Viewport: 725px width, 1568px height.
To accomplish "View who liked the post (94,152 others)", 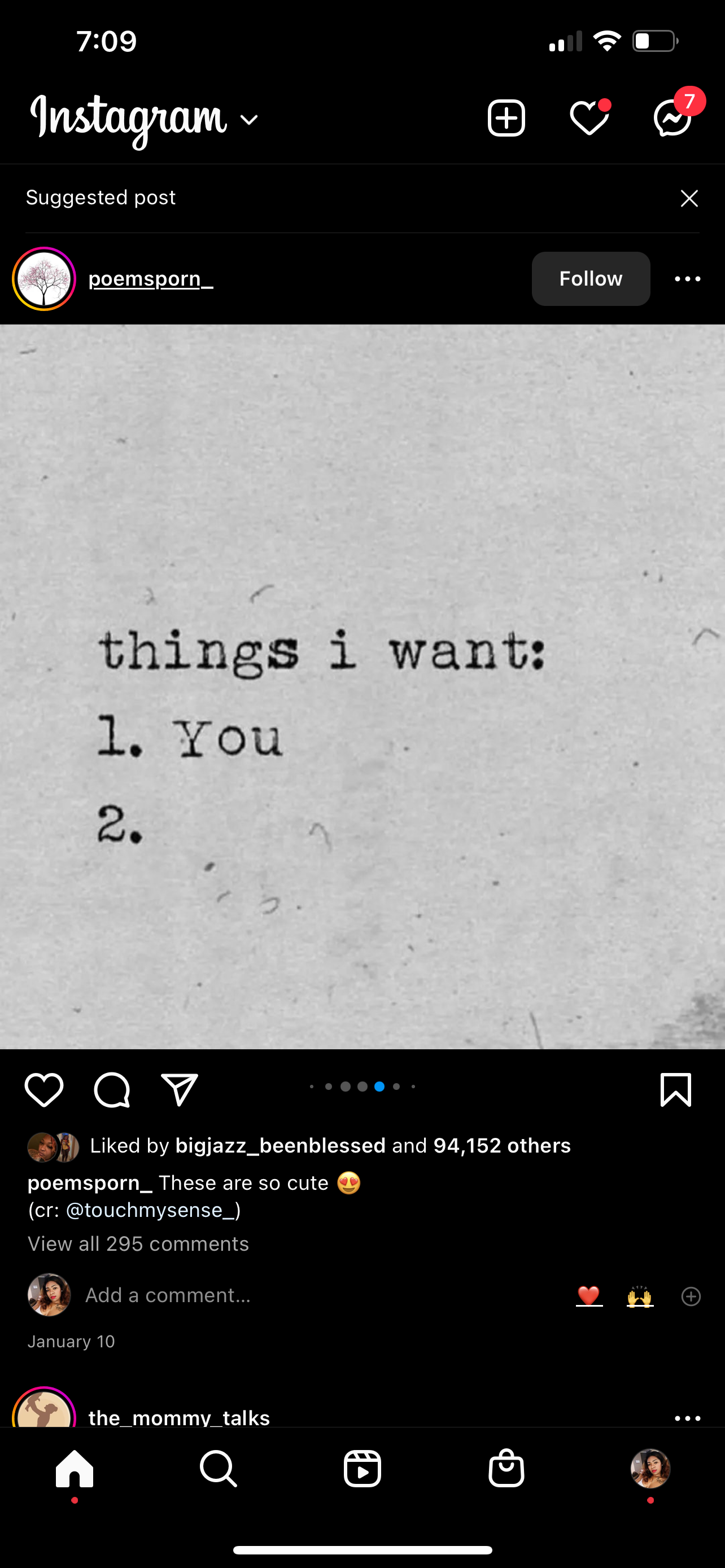I will 501,1146.
